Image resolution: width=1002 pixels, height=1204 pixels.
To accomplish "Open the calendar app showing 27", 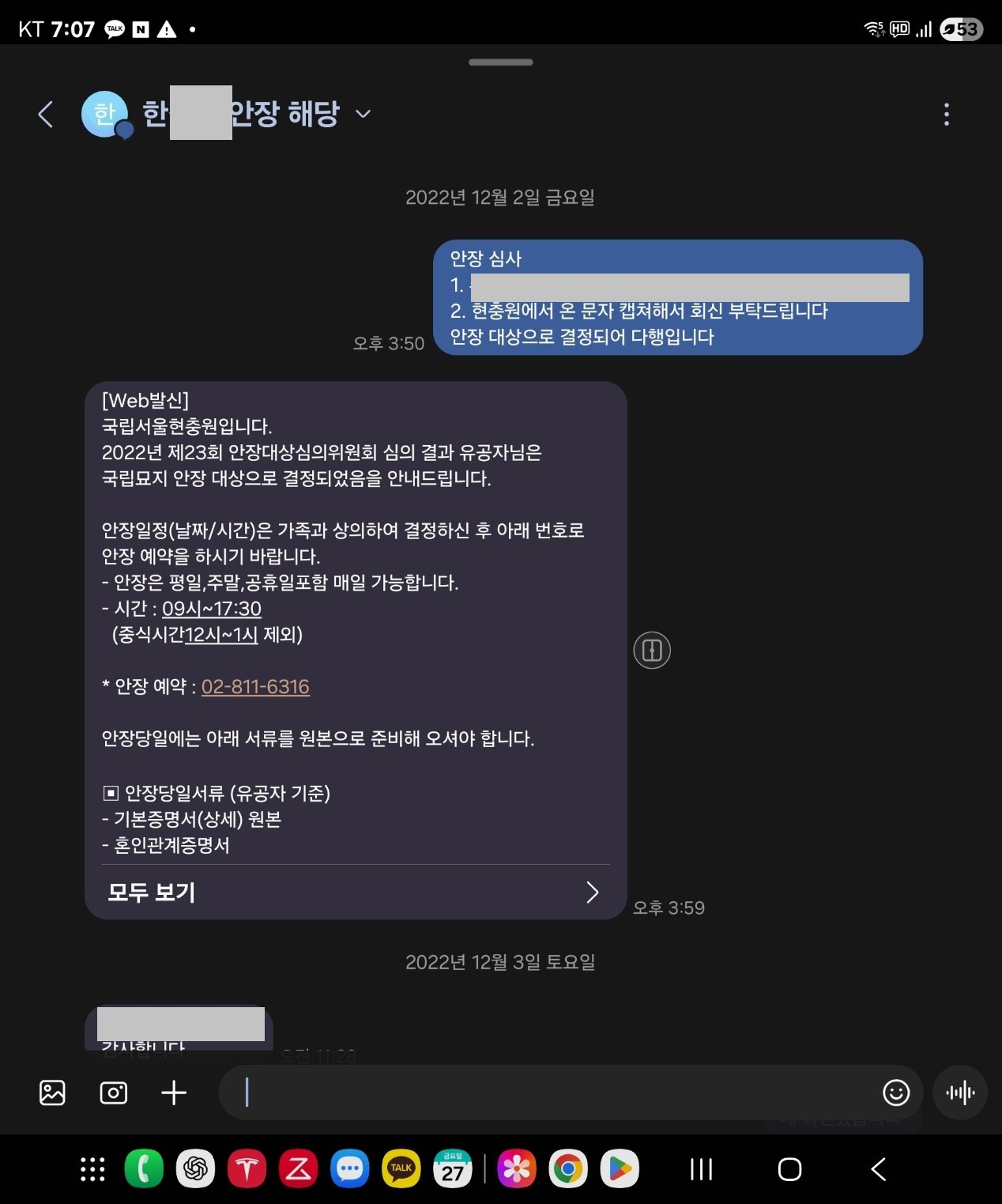I will point(453,1169).
